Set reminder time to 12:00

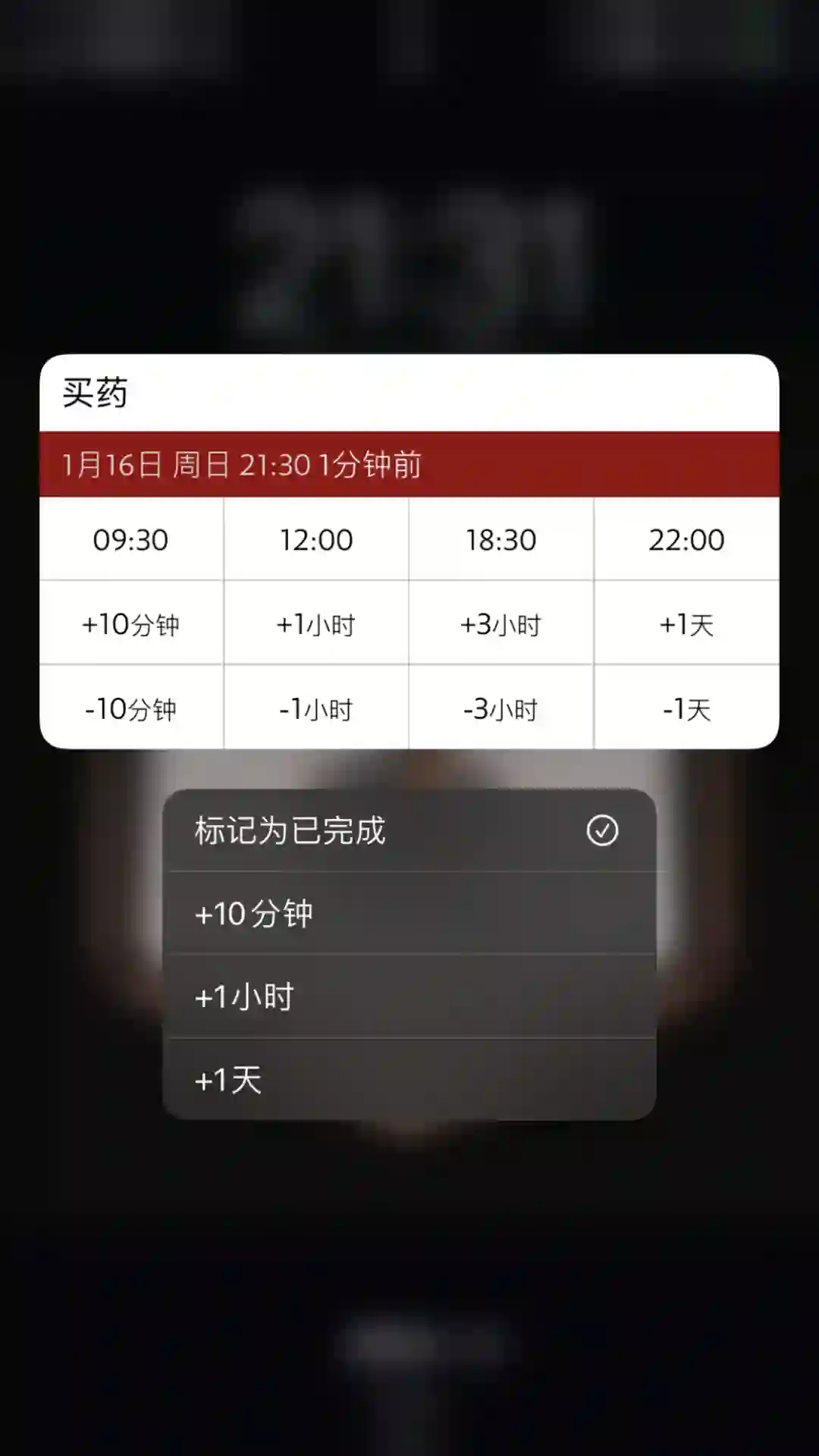(316, 540)
